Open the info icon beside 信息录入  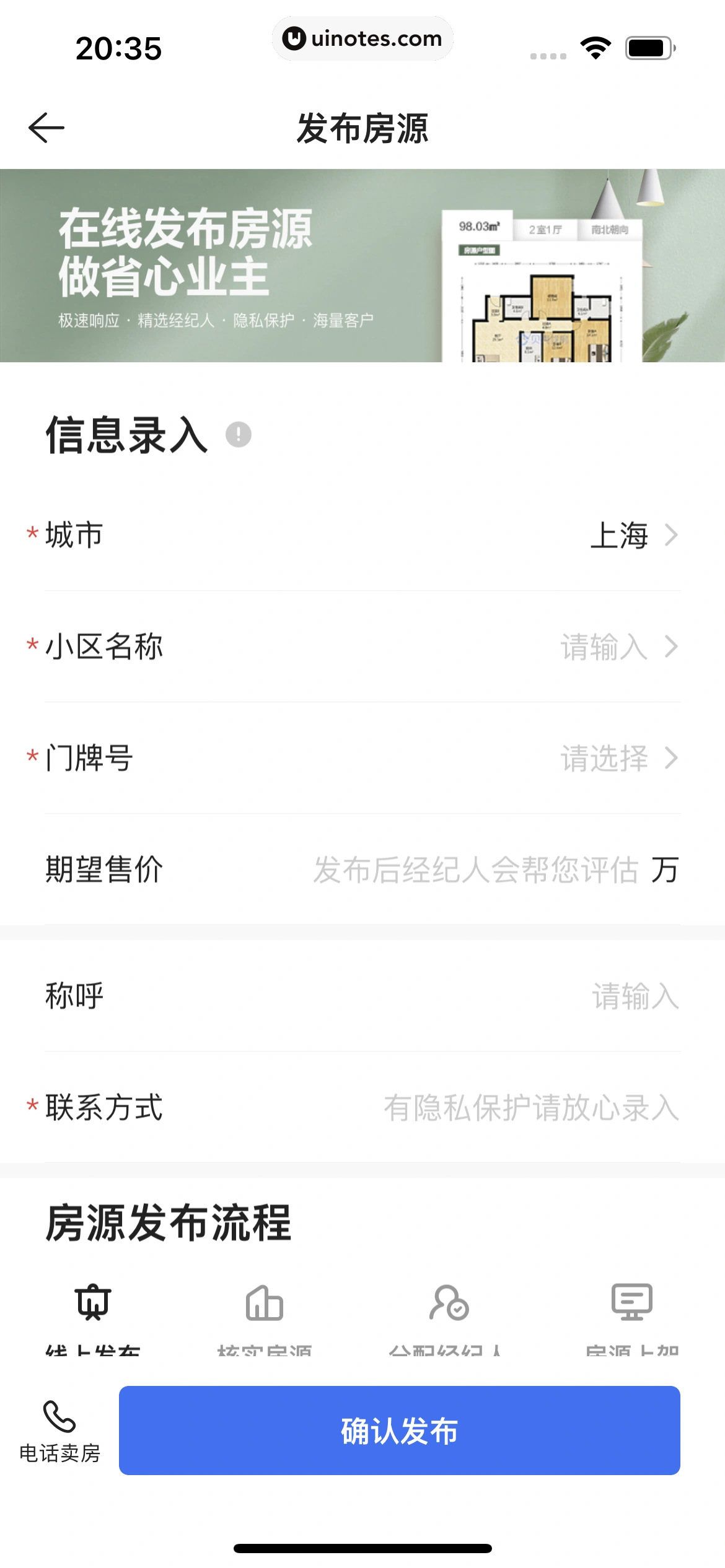(x=239, y=434)
